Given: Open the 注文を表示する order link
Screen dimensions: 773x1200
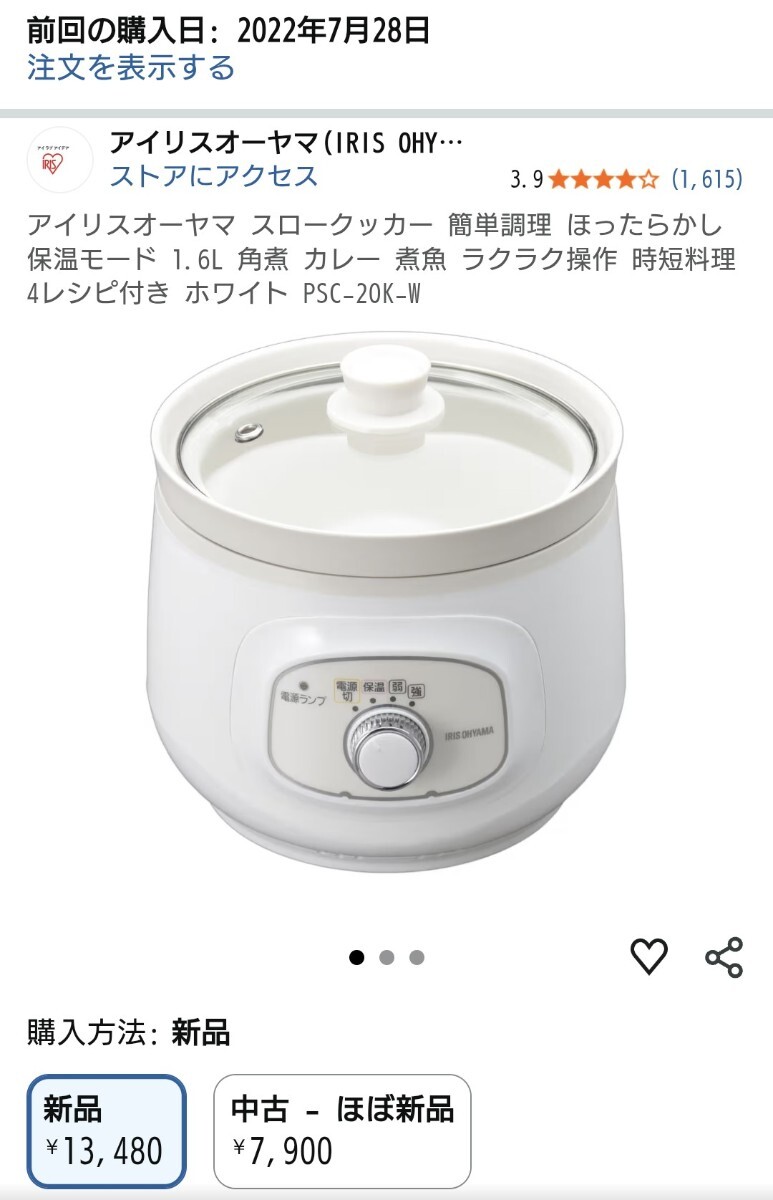Looking at the screenshot, I should point(130,68).
